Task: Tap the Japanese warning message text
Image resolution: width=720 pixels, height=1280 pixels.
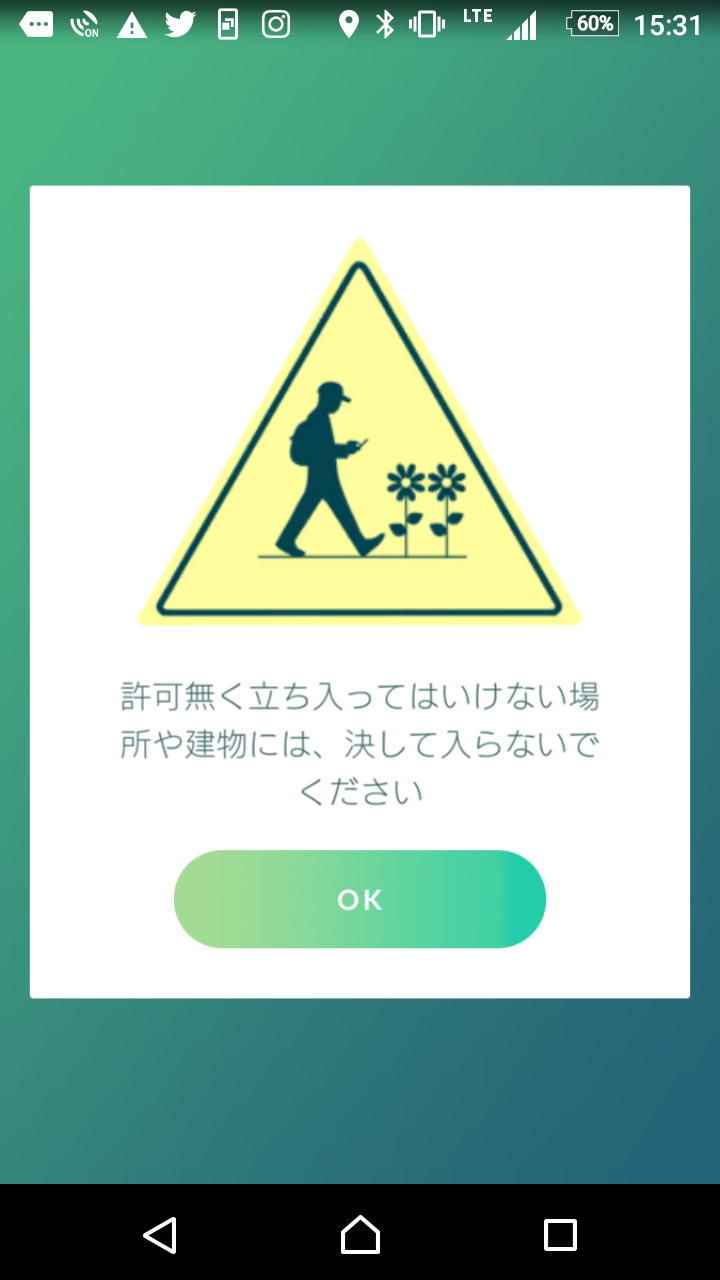Action: point(358,742)
